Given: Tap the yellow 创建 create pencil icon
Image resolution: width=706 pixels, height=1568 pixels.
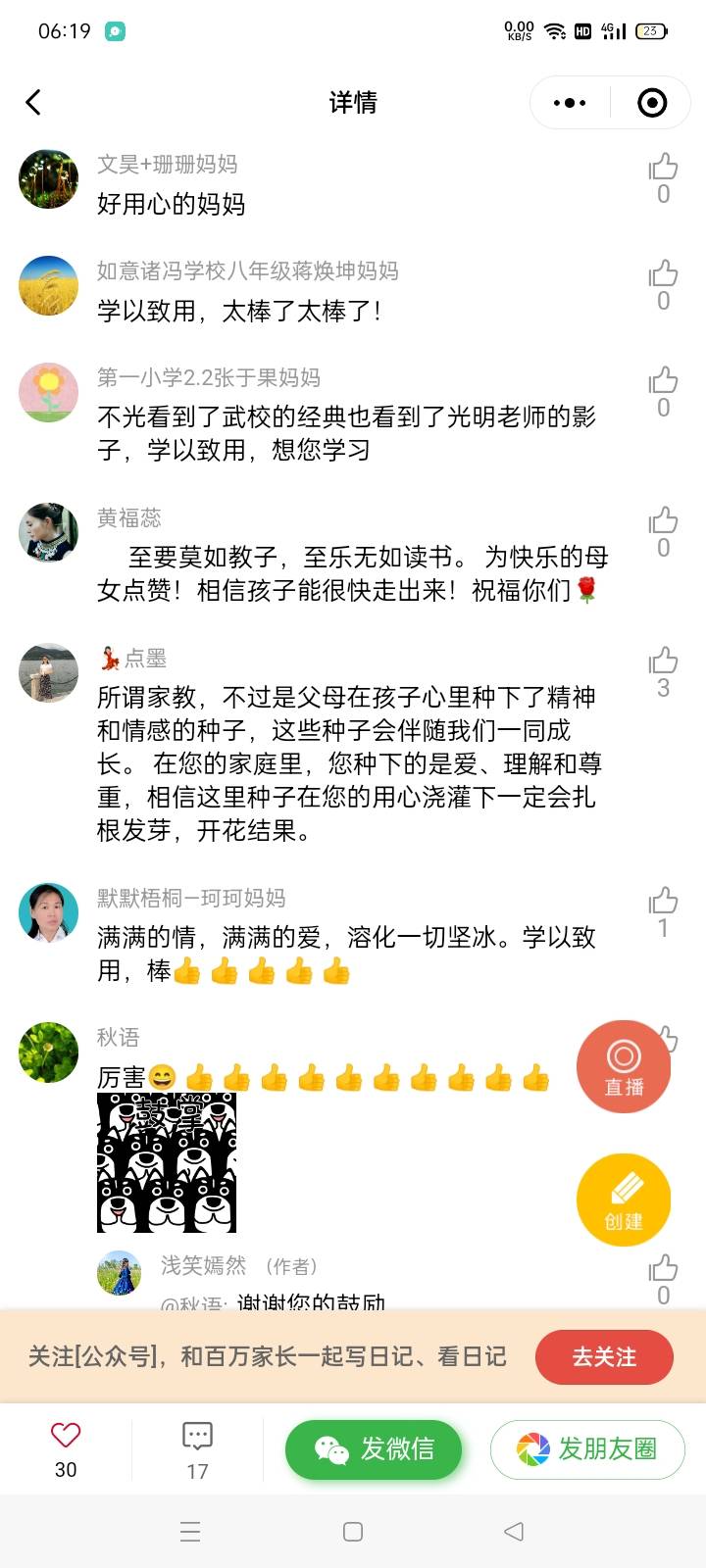Looking at the screenshot, I should pyautogui.click(x=624, y=1199).
